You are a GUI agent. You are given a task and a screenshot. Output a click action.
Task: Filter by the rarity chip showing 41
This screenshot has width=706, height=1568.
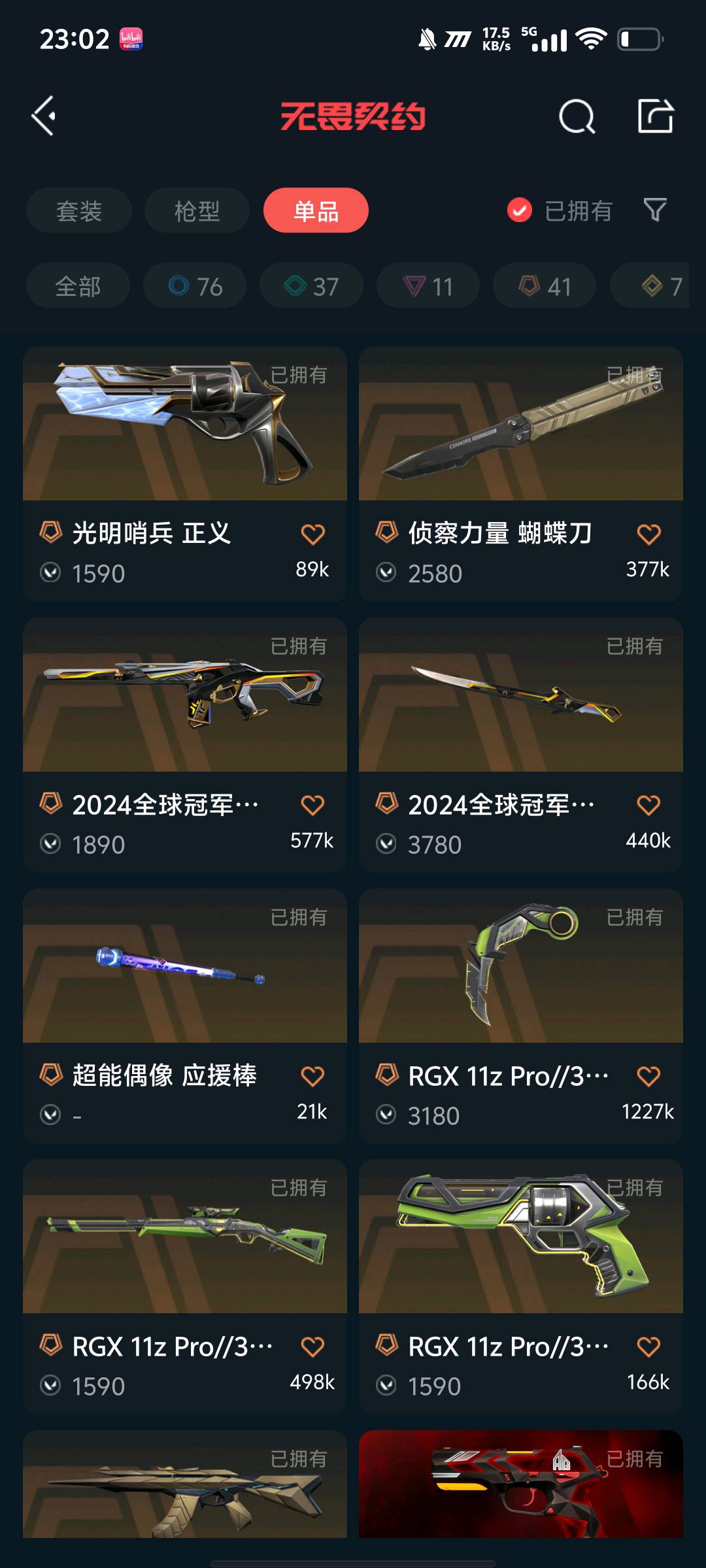(545, 286)
